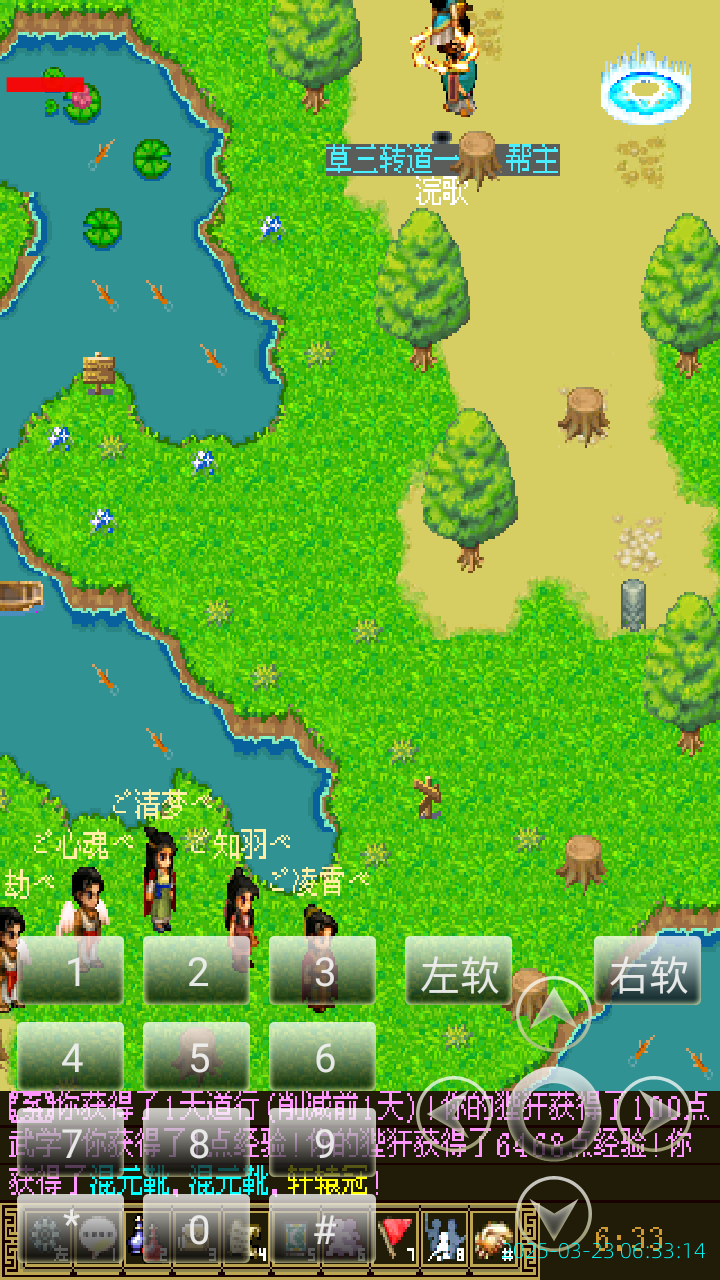The height and width of the screenshot is (1280, 720).
Task: Select the number 5 key
Action: point(197,1057)
